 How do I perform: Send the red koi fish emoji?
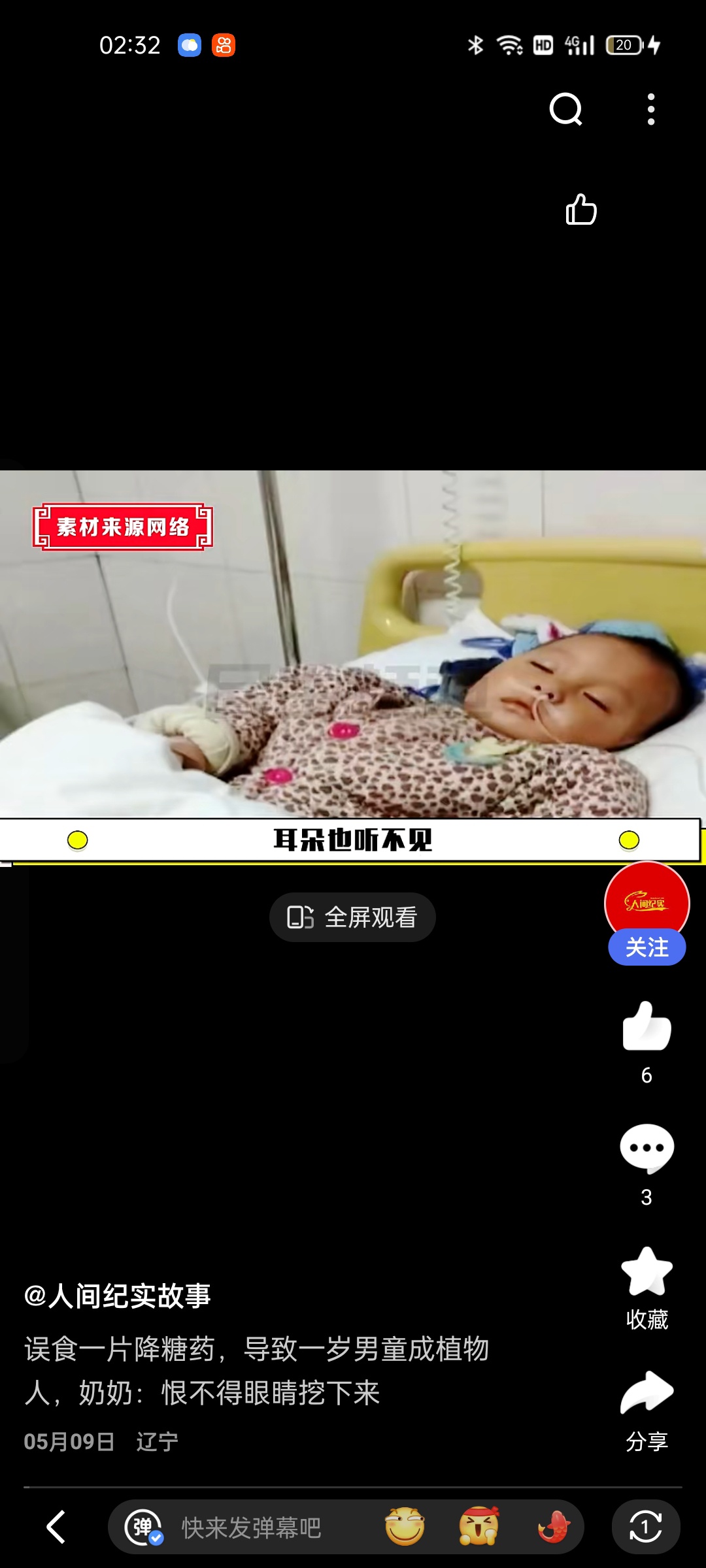pyautogui.click(x=553, y=1527)
